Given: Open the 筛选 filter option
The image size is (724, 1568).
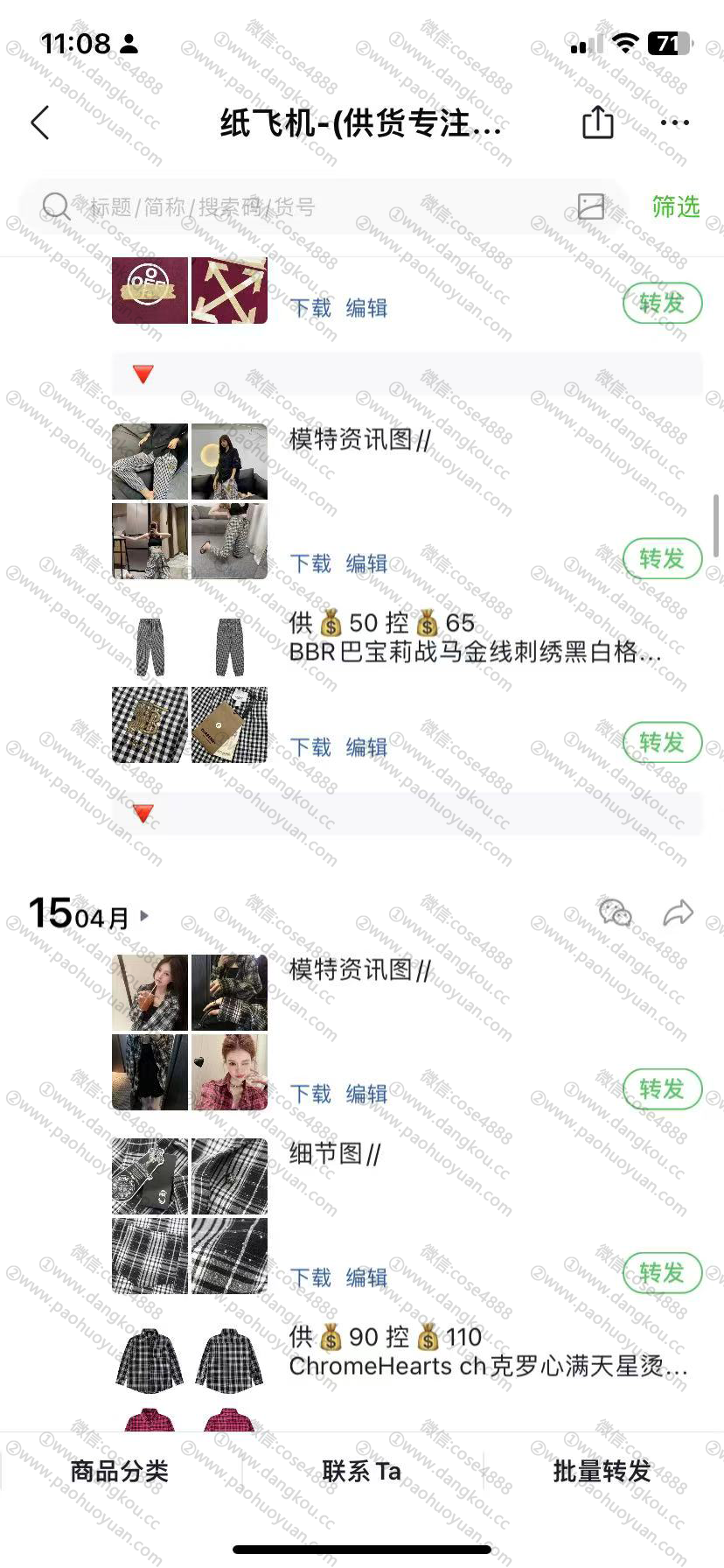Looking at the screenshot, I should click(x=675, y=207).
